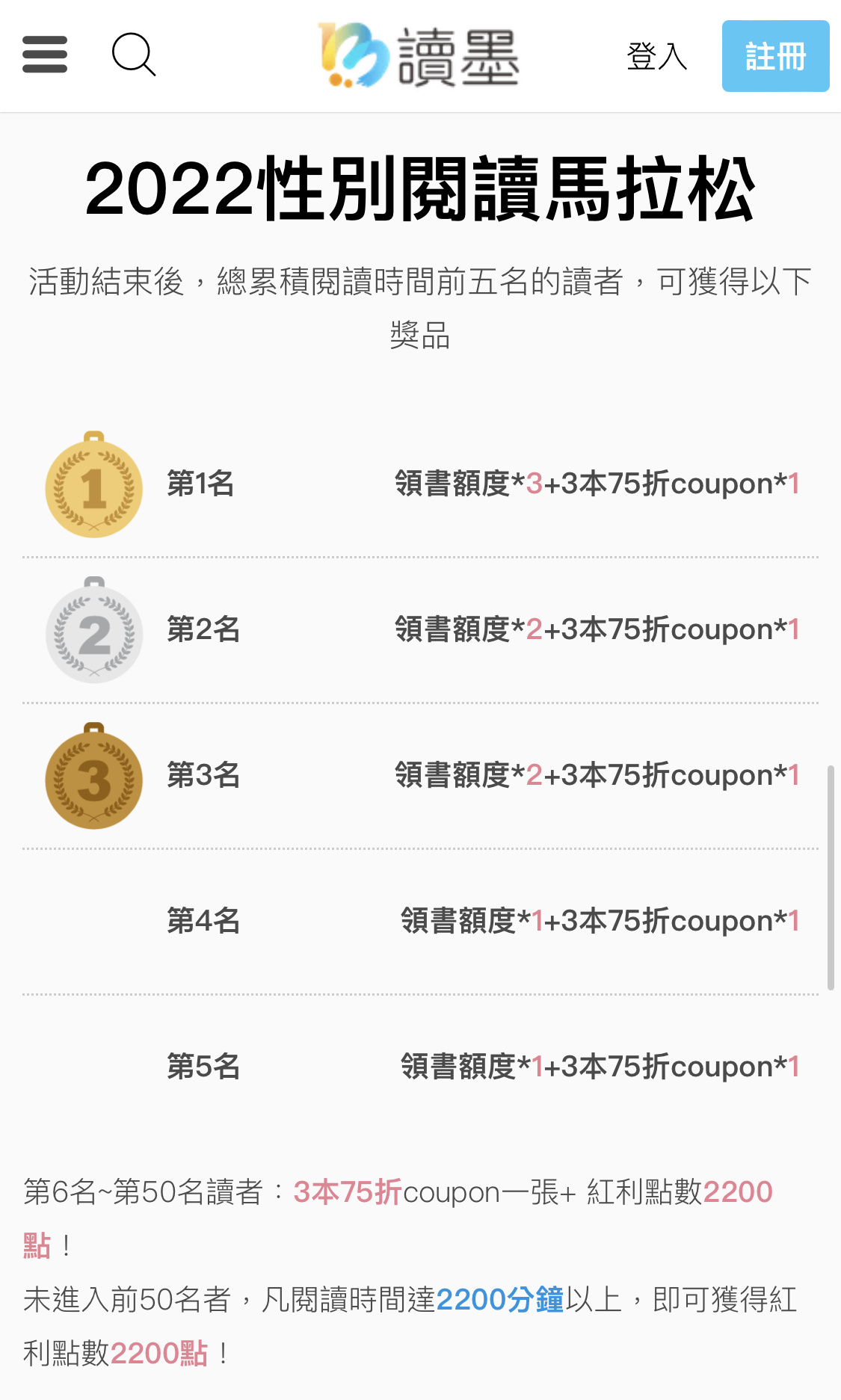The height and width of the screenshot is (1400, 841).
Task: Tap the 註冊 register button
Action: (x=775, y=56)
